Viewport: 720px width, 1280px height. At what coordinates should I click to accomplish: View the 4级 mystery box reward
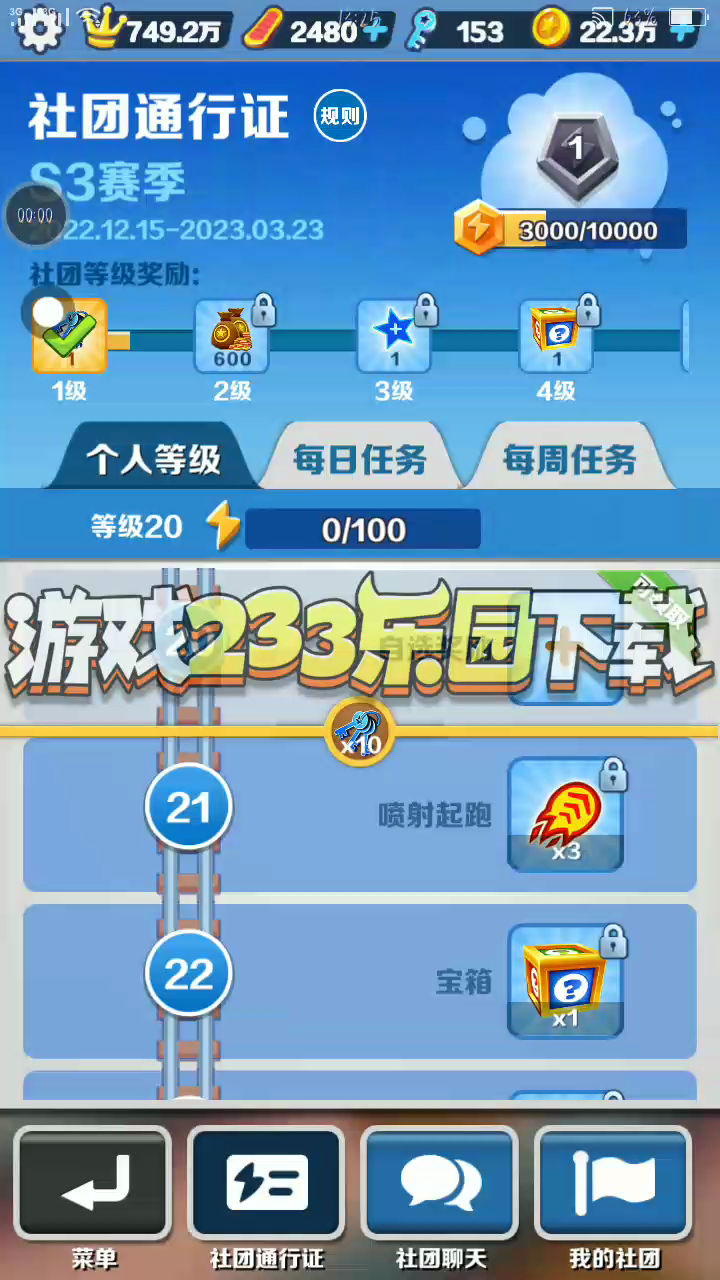pos(556,336)
